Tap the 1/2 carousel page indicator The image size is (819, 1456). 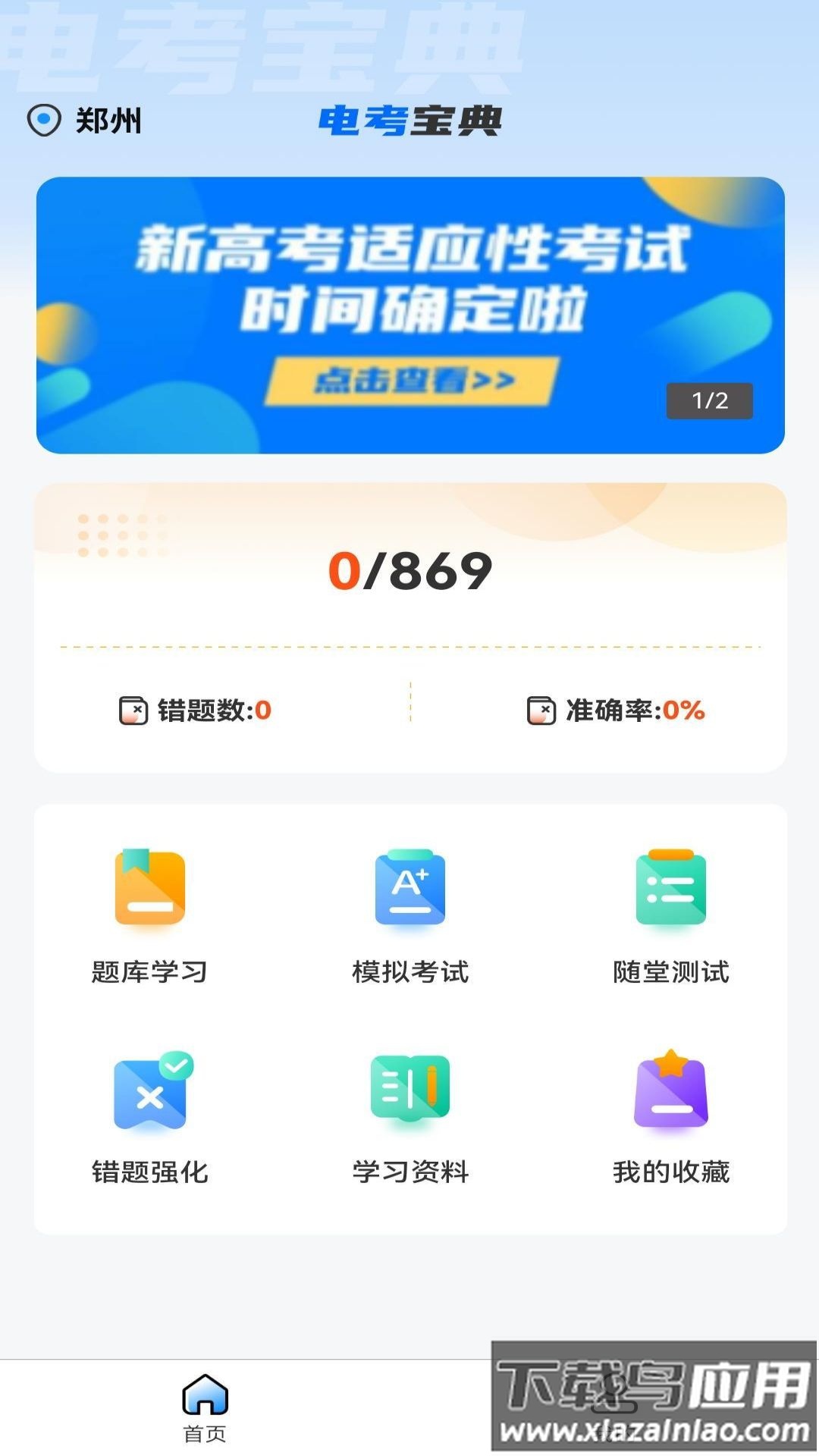(708, 401)
